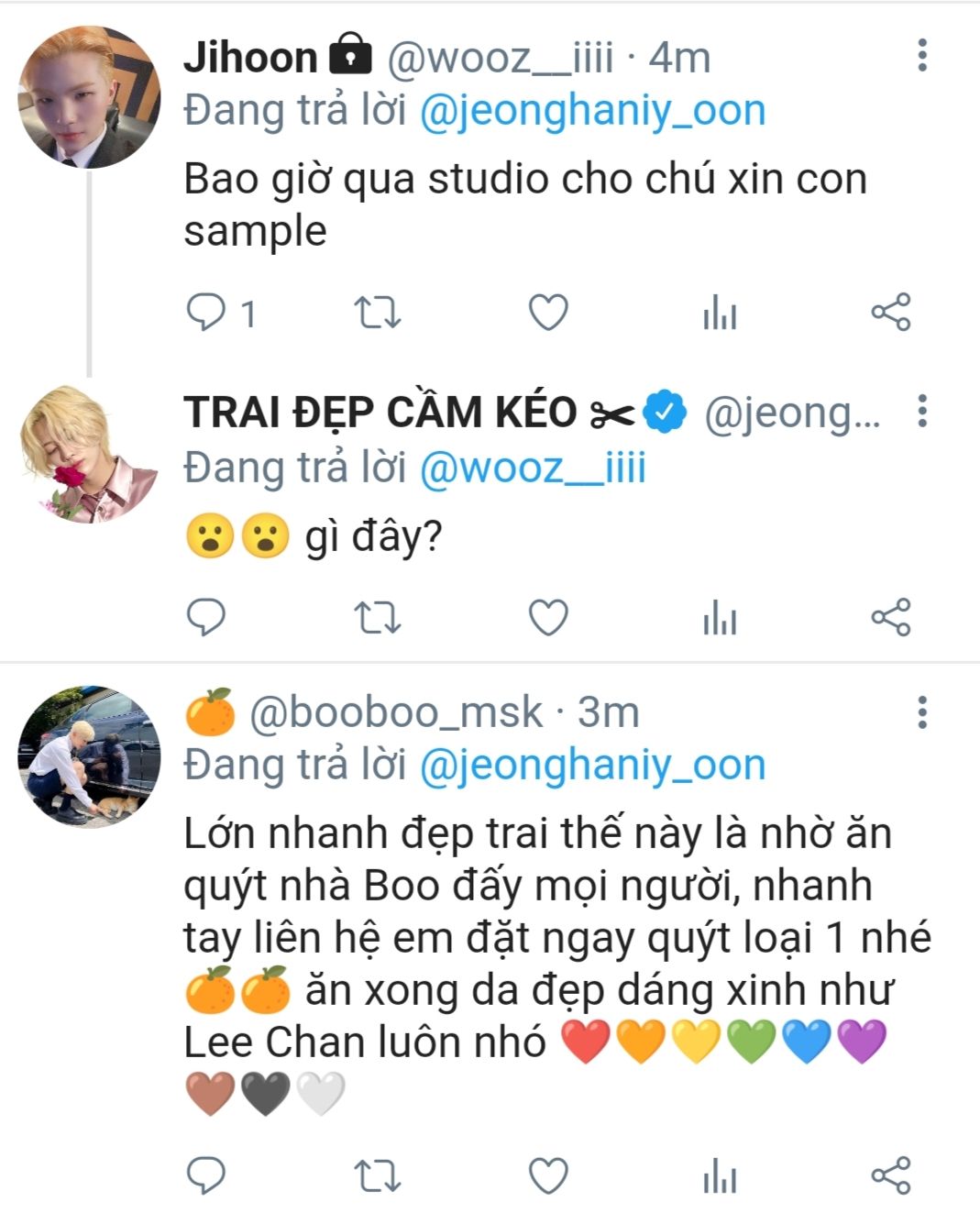Open overflow menu on TRAI ĐẸP CẦM KÉO's tweet
This screenshot has height=1213, width=980.
tap(922, 412)
